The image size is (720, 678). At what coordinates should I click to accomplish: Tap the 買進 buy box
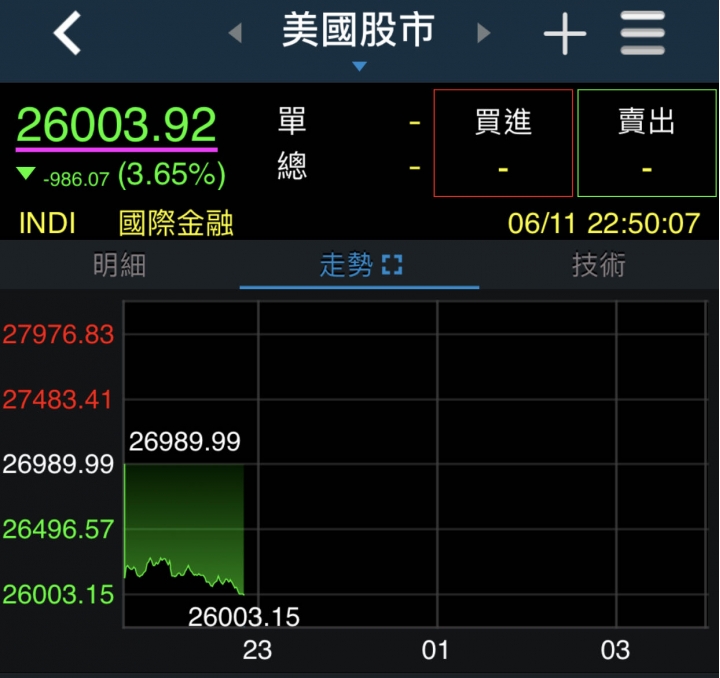pos(503,143)
